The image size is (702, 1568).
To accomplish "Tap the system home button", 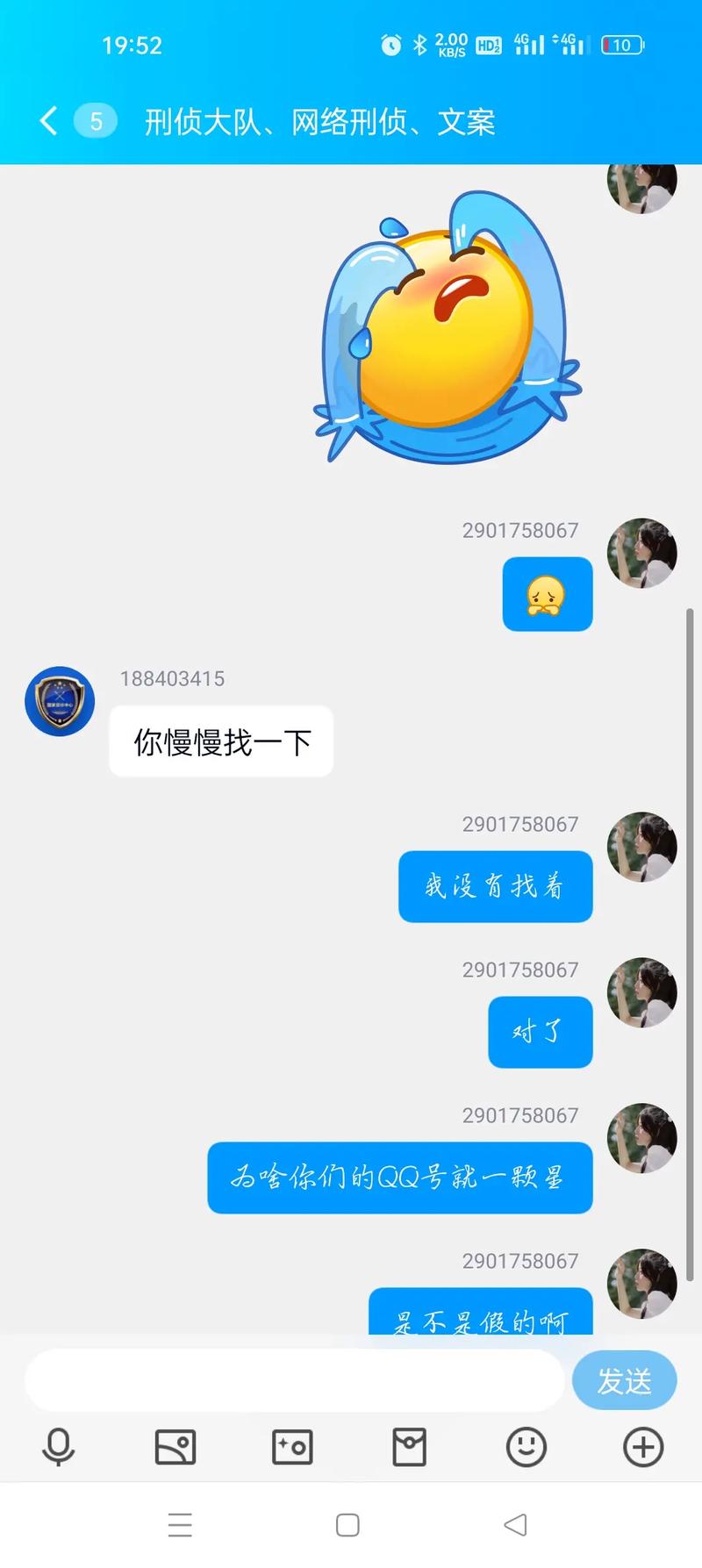I will [x=347, y=1525].
